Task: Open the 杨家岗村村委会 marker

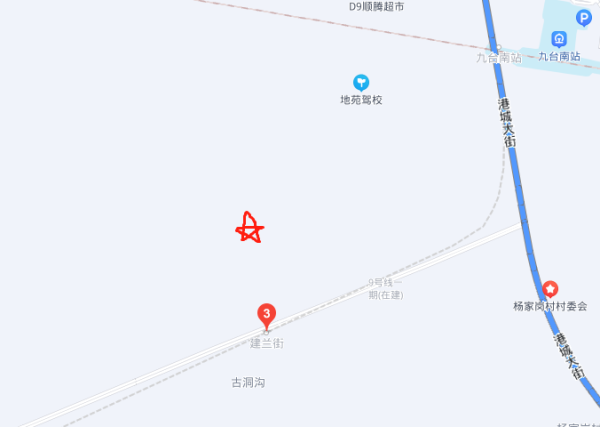Action: 550,289
